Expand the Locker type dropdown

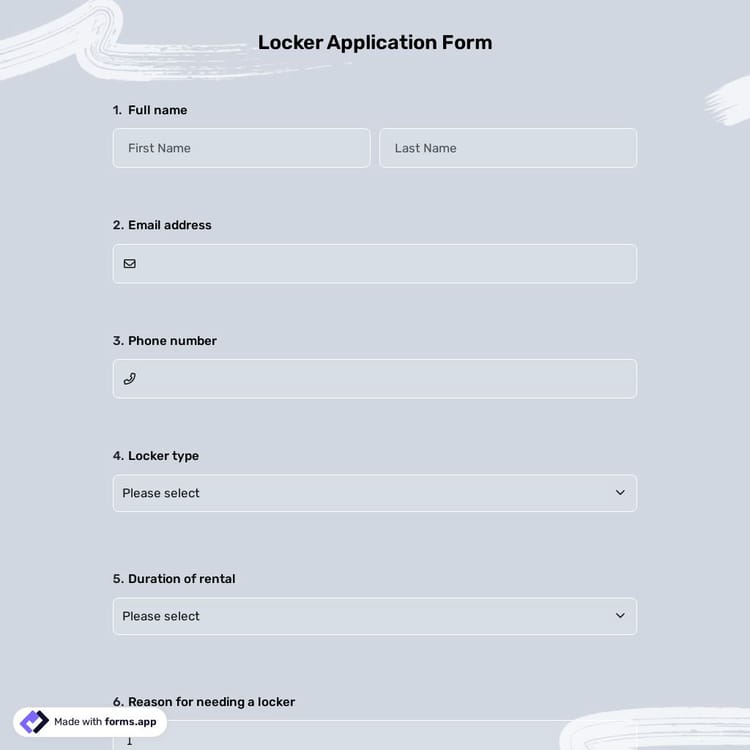click(x=375, y=493)
